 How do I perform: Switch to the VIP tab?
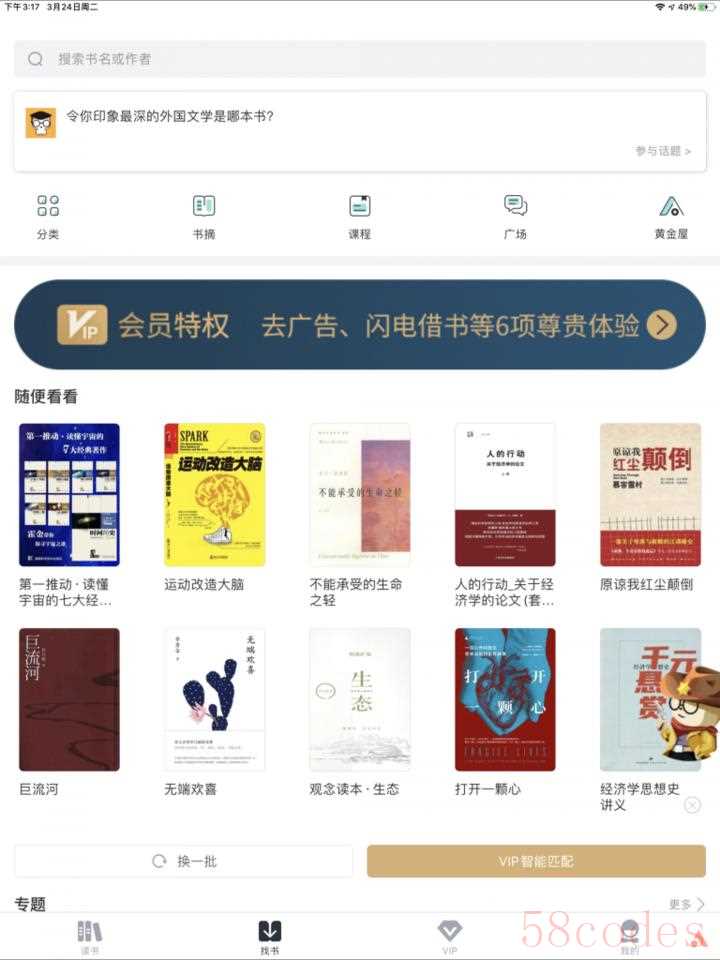(450, 937)
